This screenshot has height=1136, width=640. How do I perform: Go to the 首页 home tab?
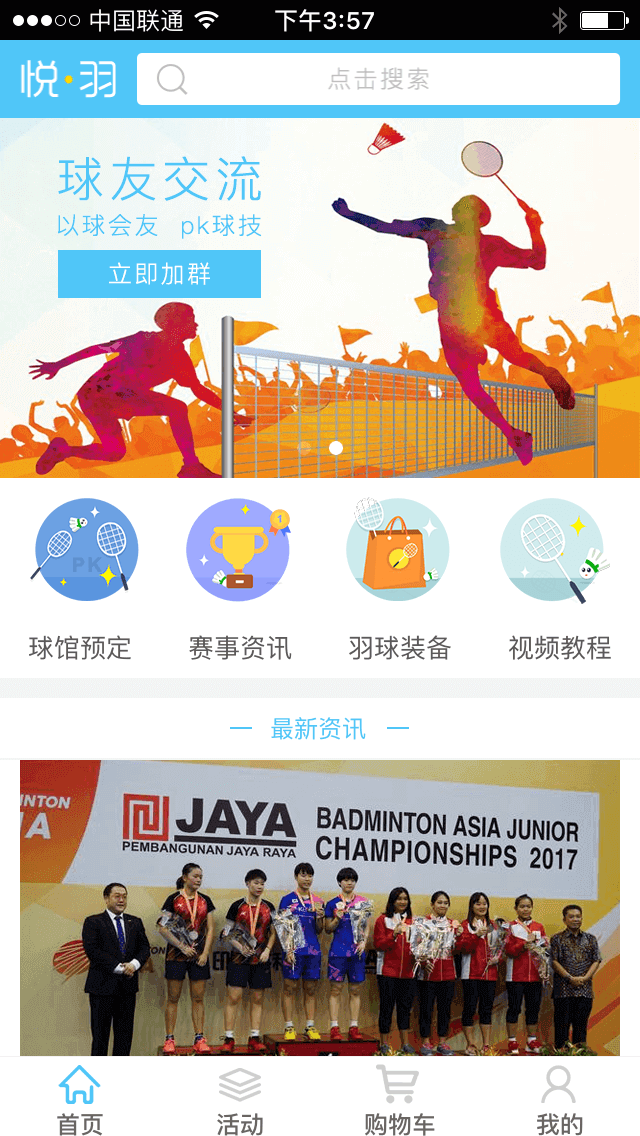pos(80,1098)
